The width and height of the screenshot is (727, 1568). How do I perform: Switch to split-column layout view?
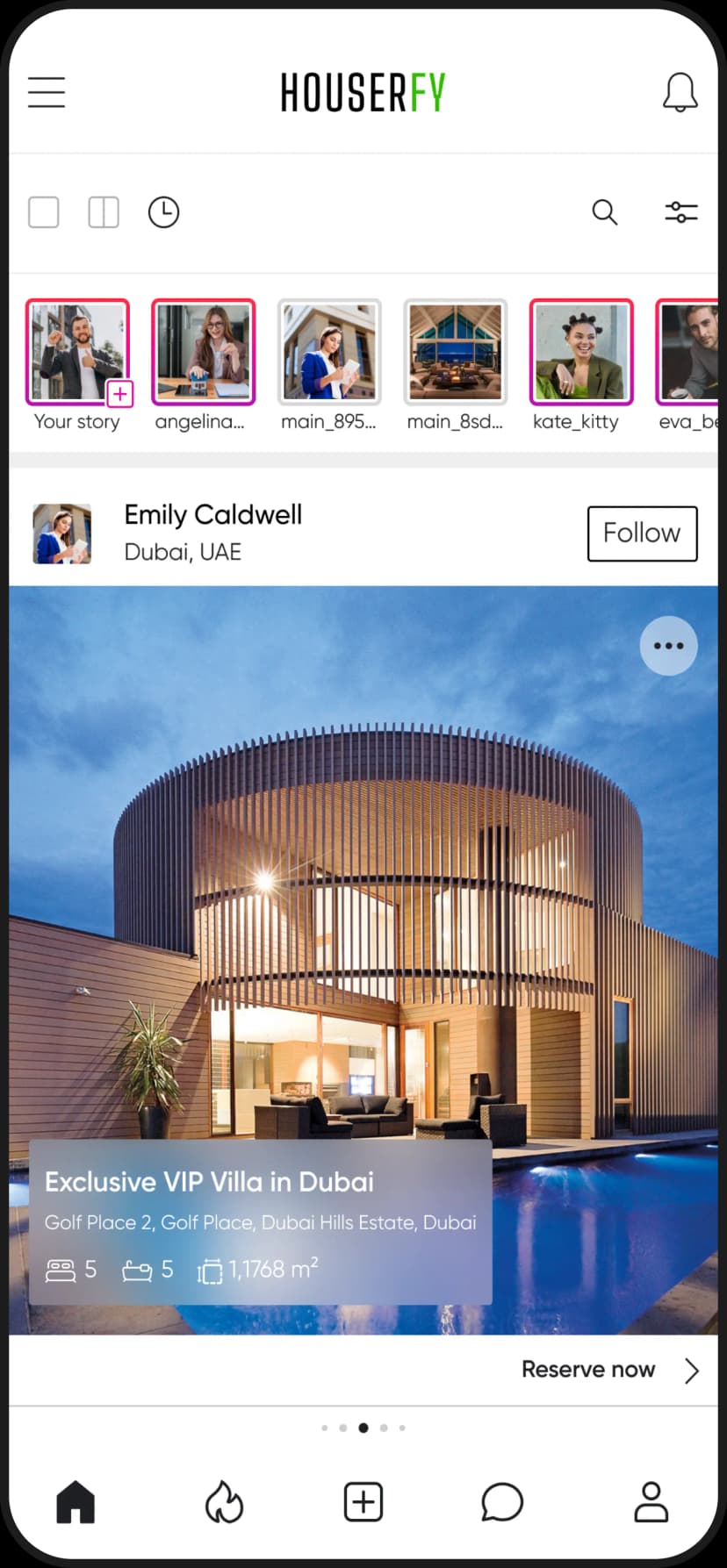point(104,212)
